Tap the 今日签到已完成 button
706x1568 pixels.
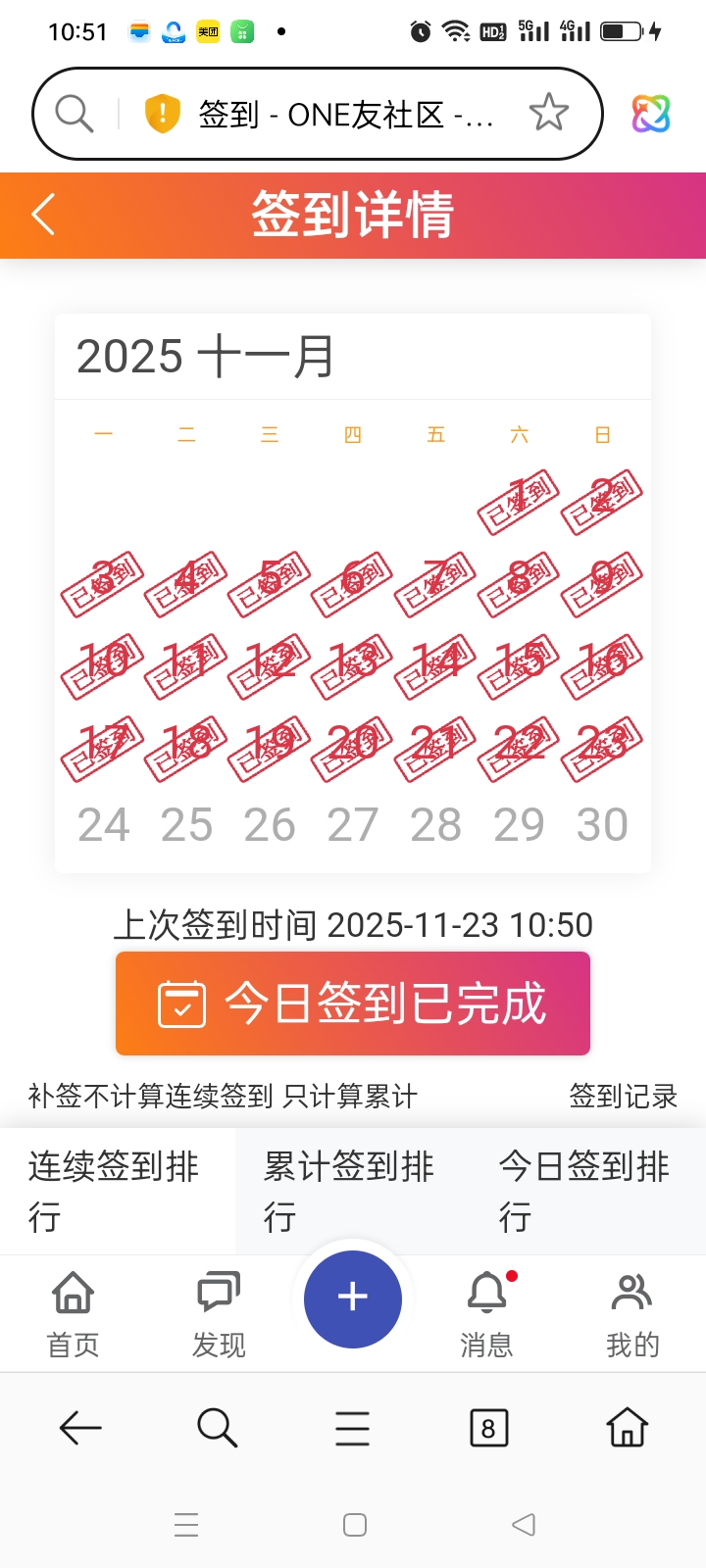click(x=353, y=1004)
